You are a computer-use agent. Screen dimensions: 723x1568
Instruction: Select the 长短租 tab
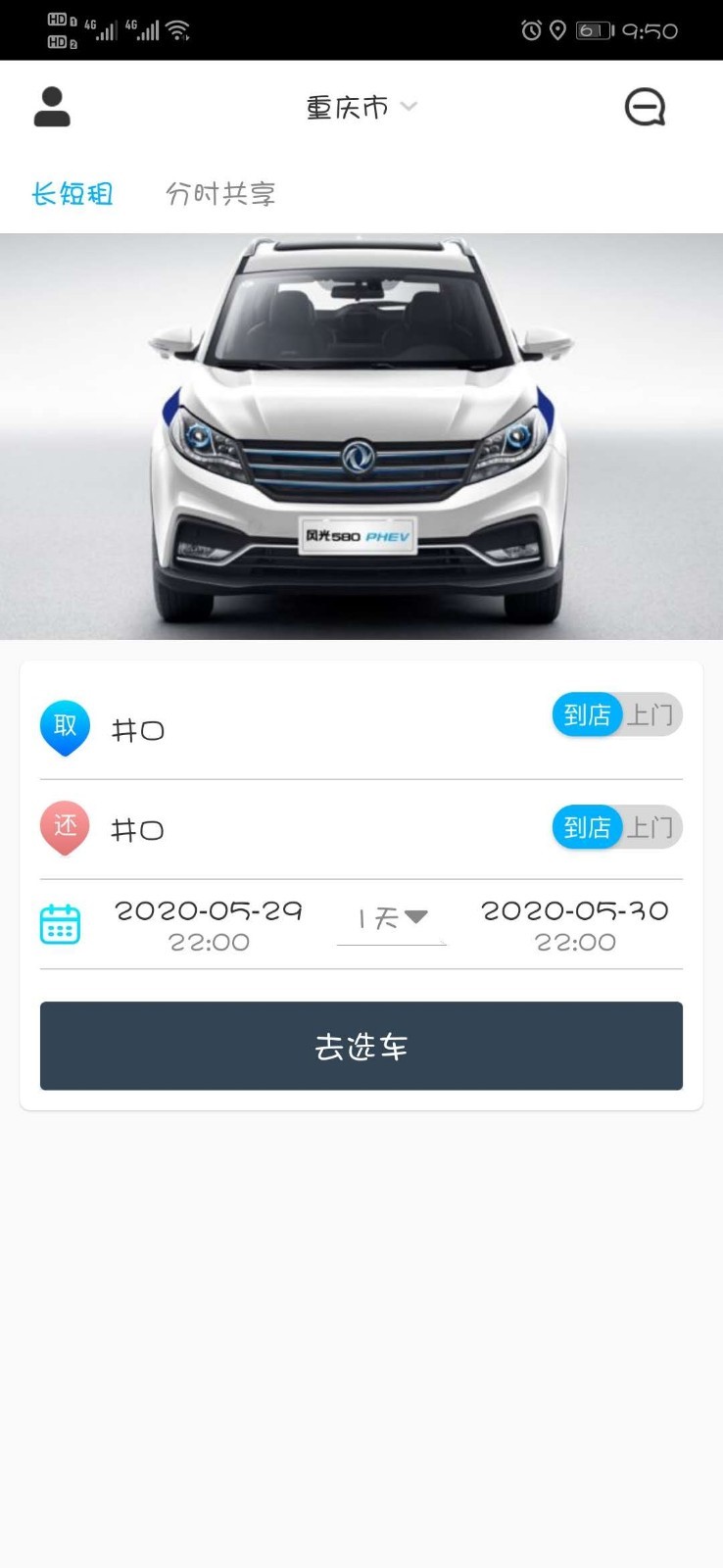point(72,193)
